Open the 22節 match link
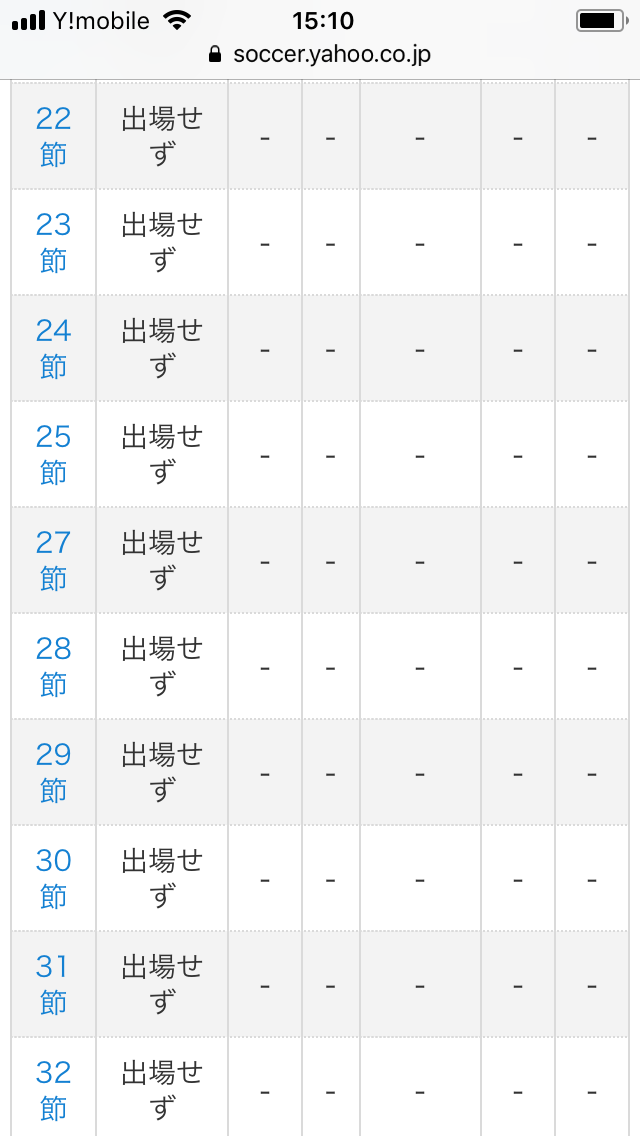 click(53, 136)
